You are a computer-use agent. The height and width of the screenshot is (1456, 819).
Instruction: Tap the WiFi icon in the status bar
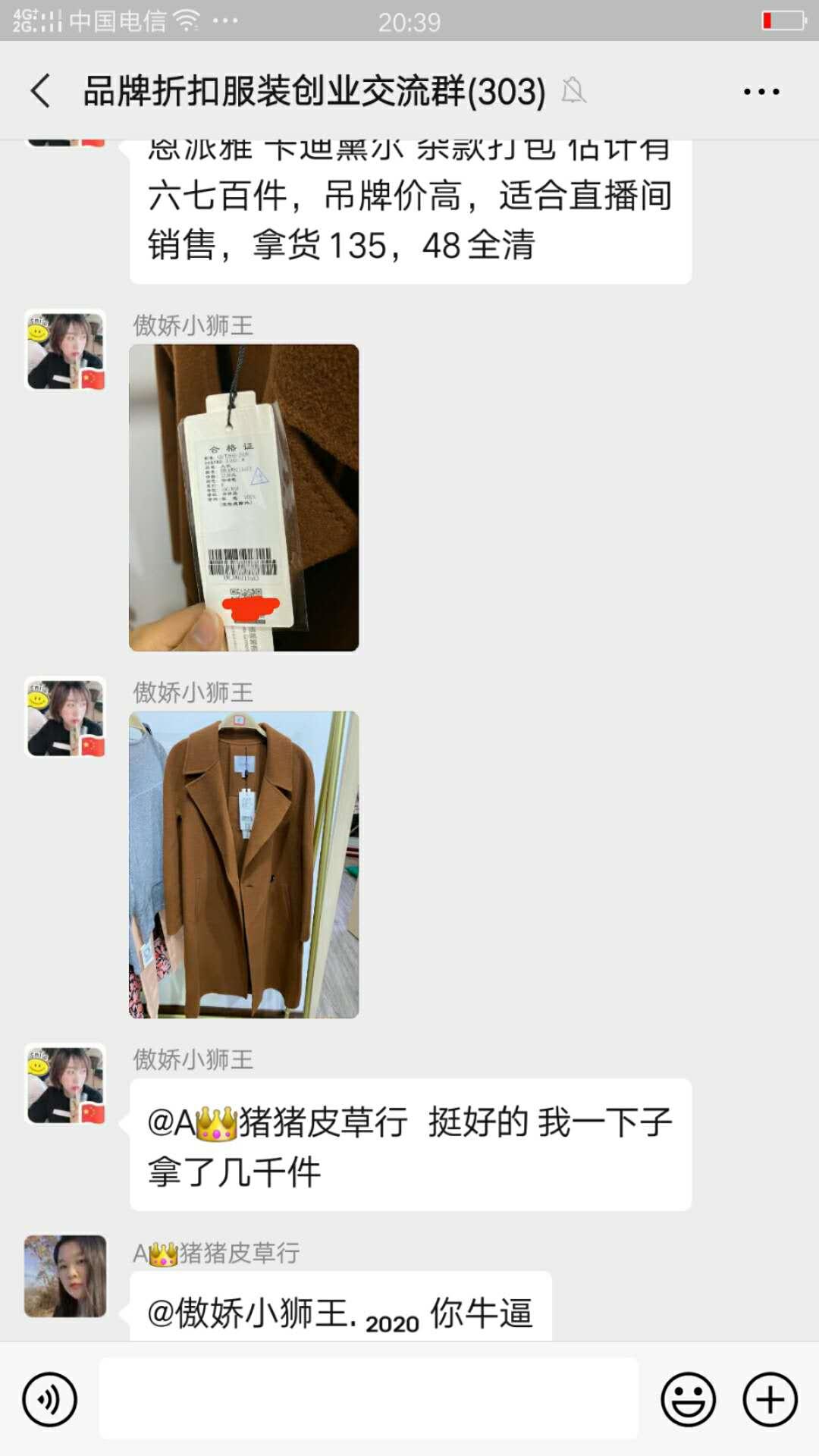click(x=187, y=20)
